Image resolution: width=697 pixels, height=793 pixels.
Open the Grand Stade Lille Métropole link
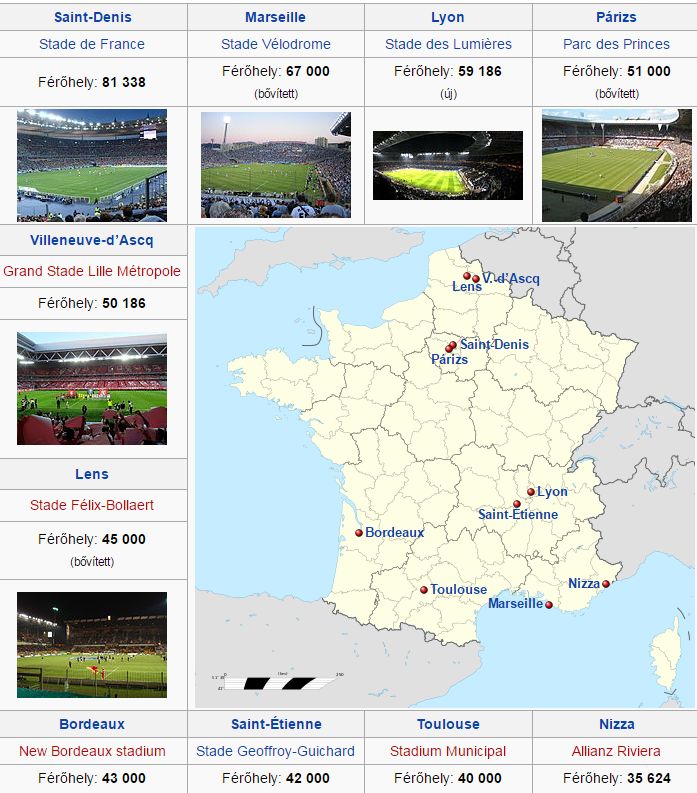(x=92, y=271)
